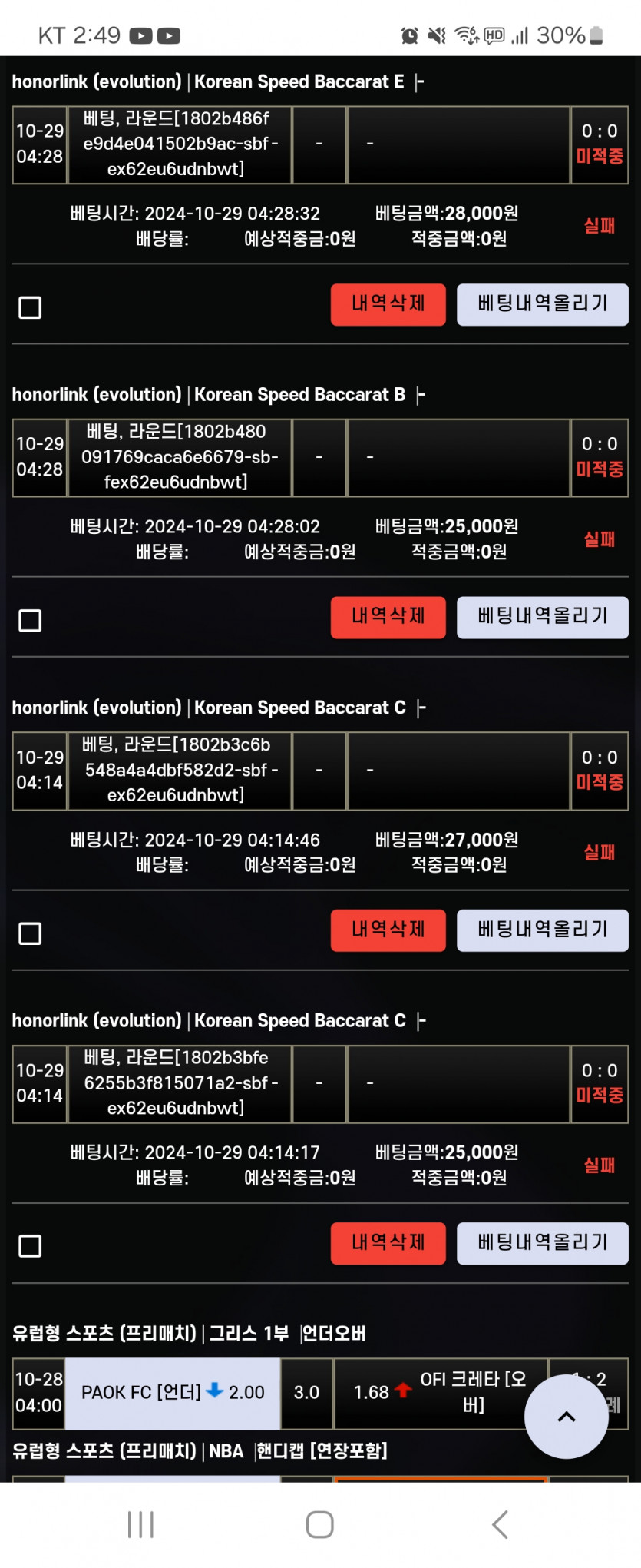Upload the 27,000원 Baccarat C betting history

pos(543,930)
